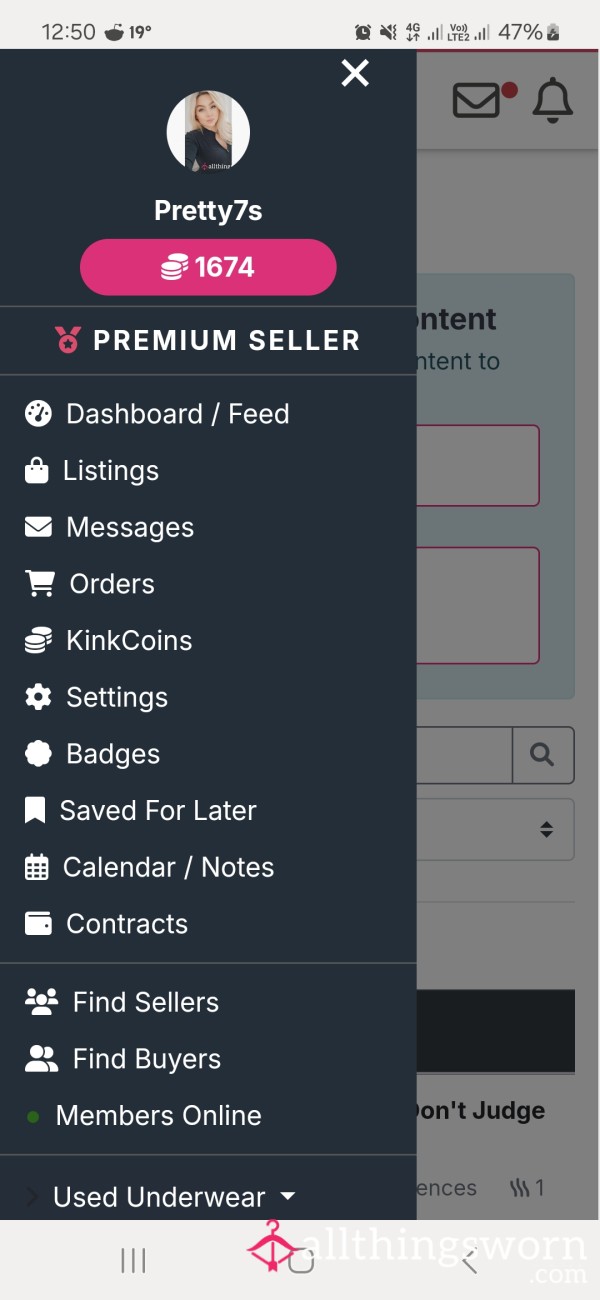Open Calendar / Notes
The image size is (600, 1300).
click(208, 868)
